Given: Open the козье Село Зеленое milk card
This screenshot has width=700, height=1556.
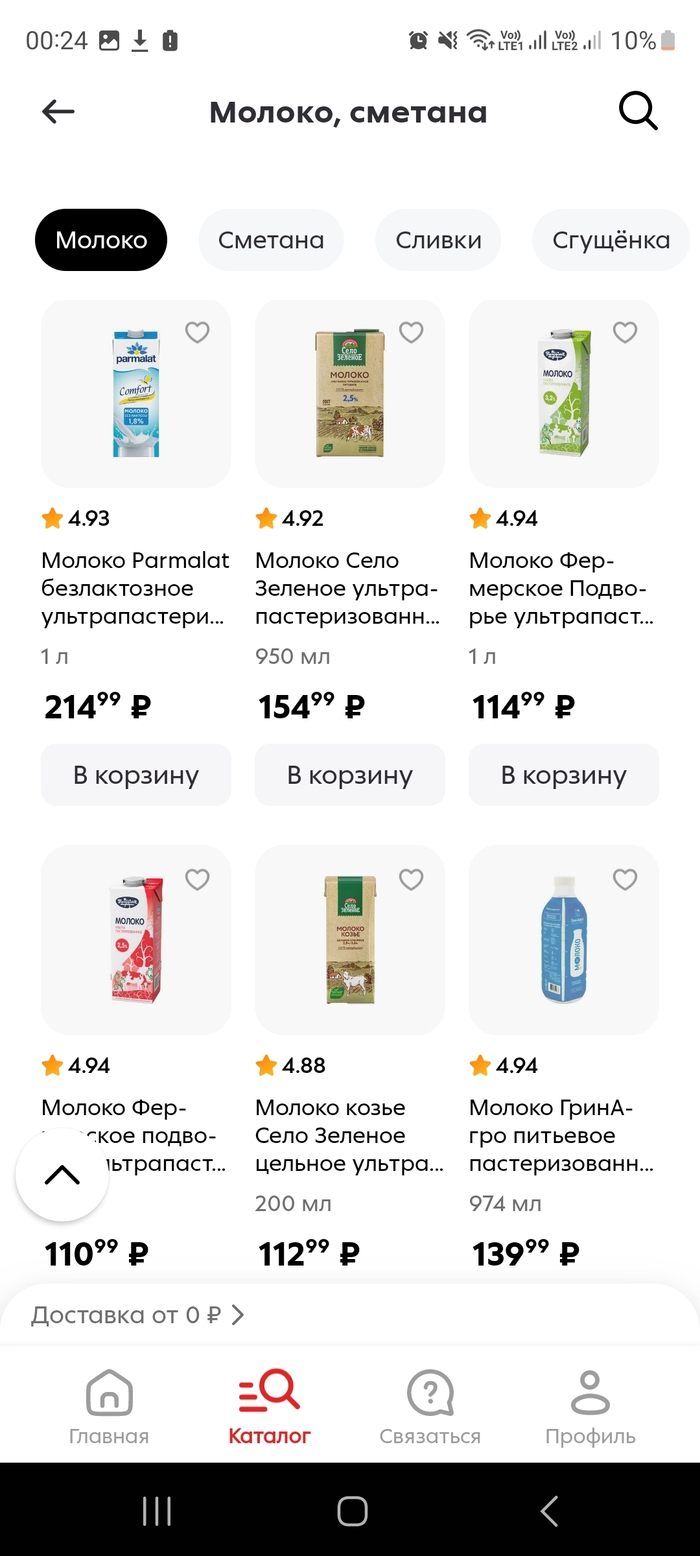Looking at the screenshot, I should 350,940.
